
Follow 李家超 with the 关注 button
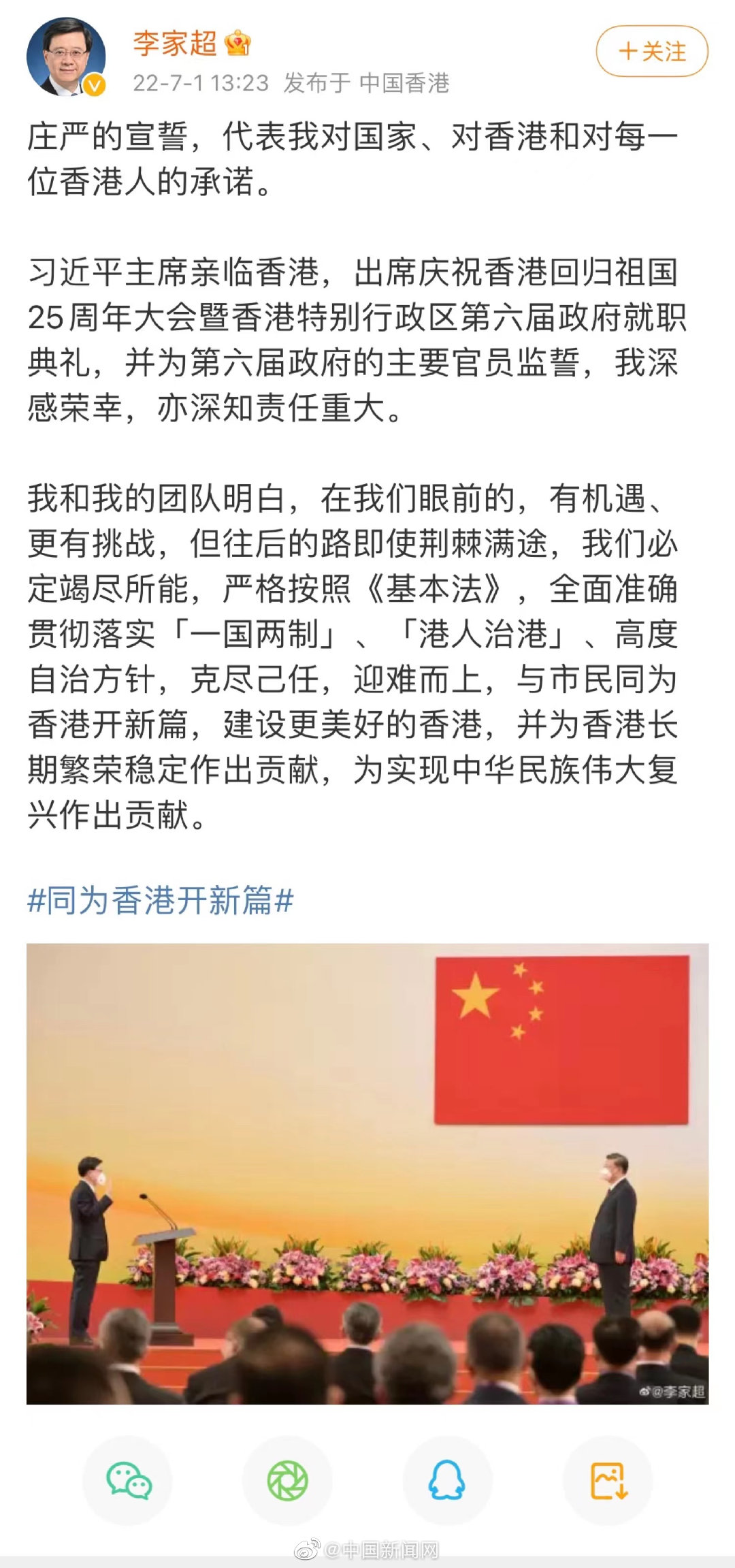coord(652,51)
